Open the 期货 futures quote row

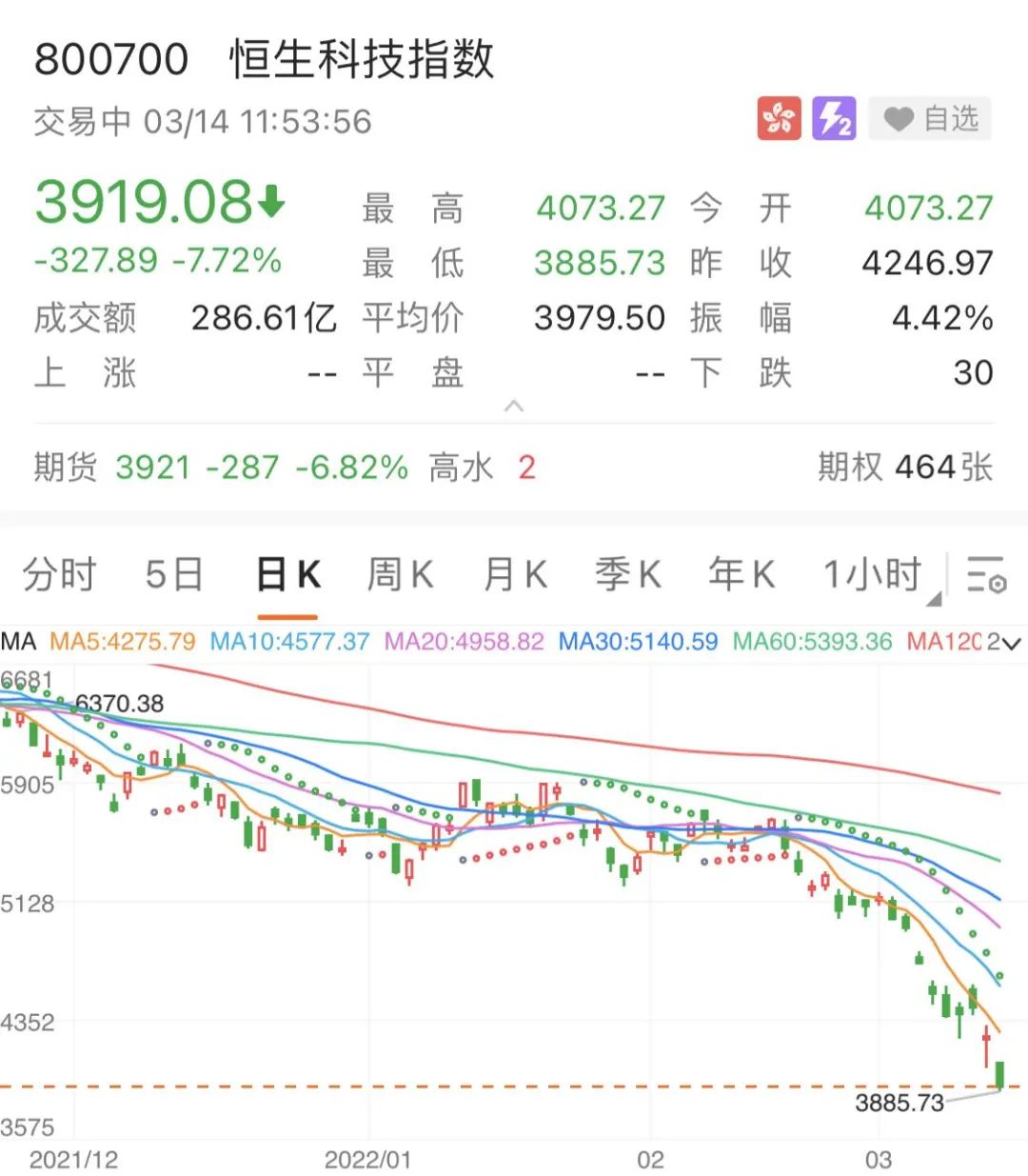[x=284, y=468]
